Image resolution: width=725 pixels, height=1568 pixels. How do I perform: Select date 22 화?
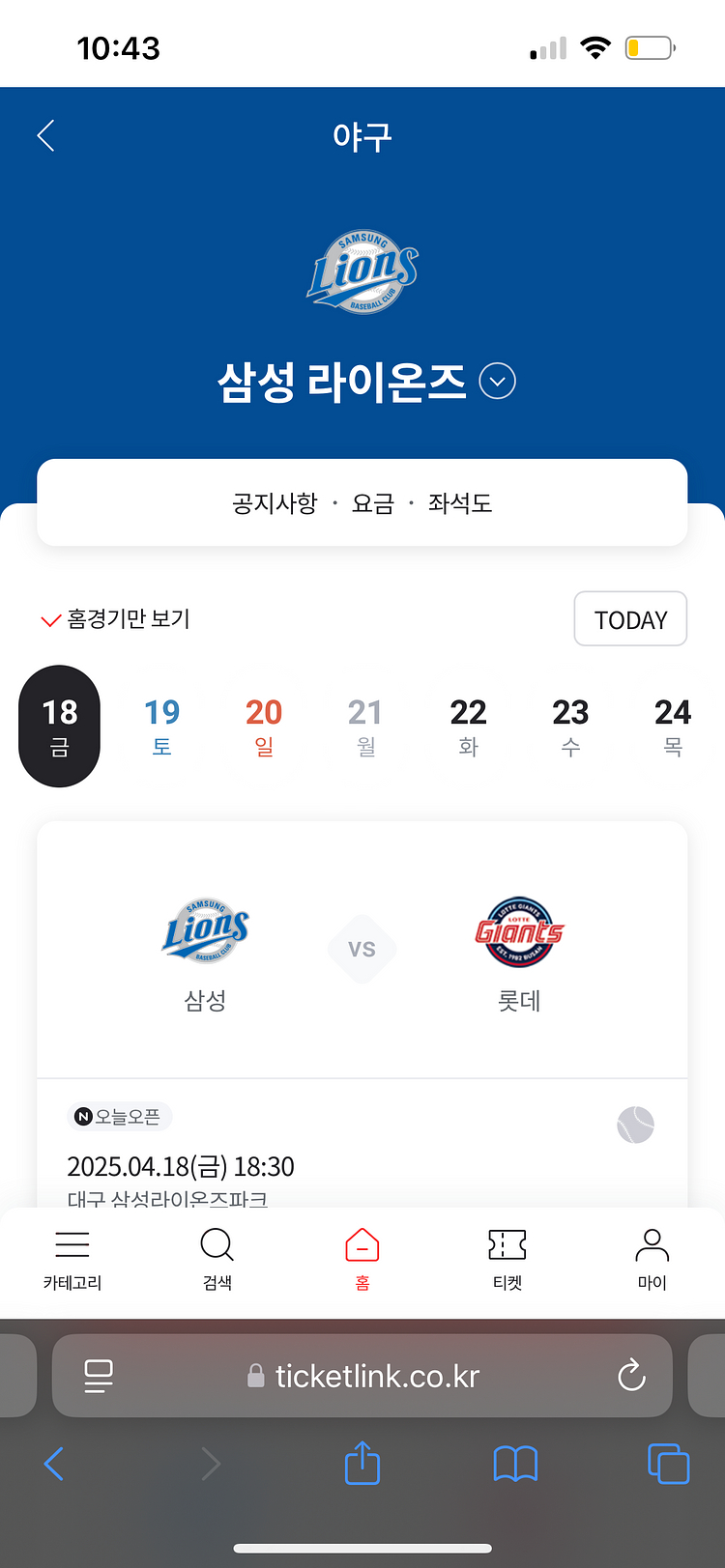(468, 727)
